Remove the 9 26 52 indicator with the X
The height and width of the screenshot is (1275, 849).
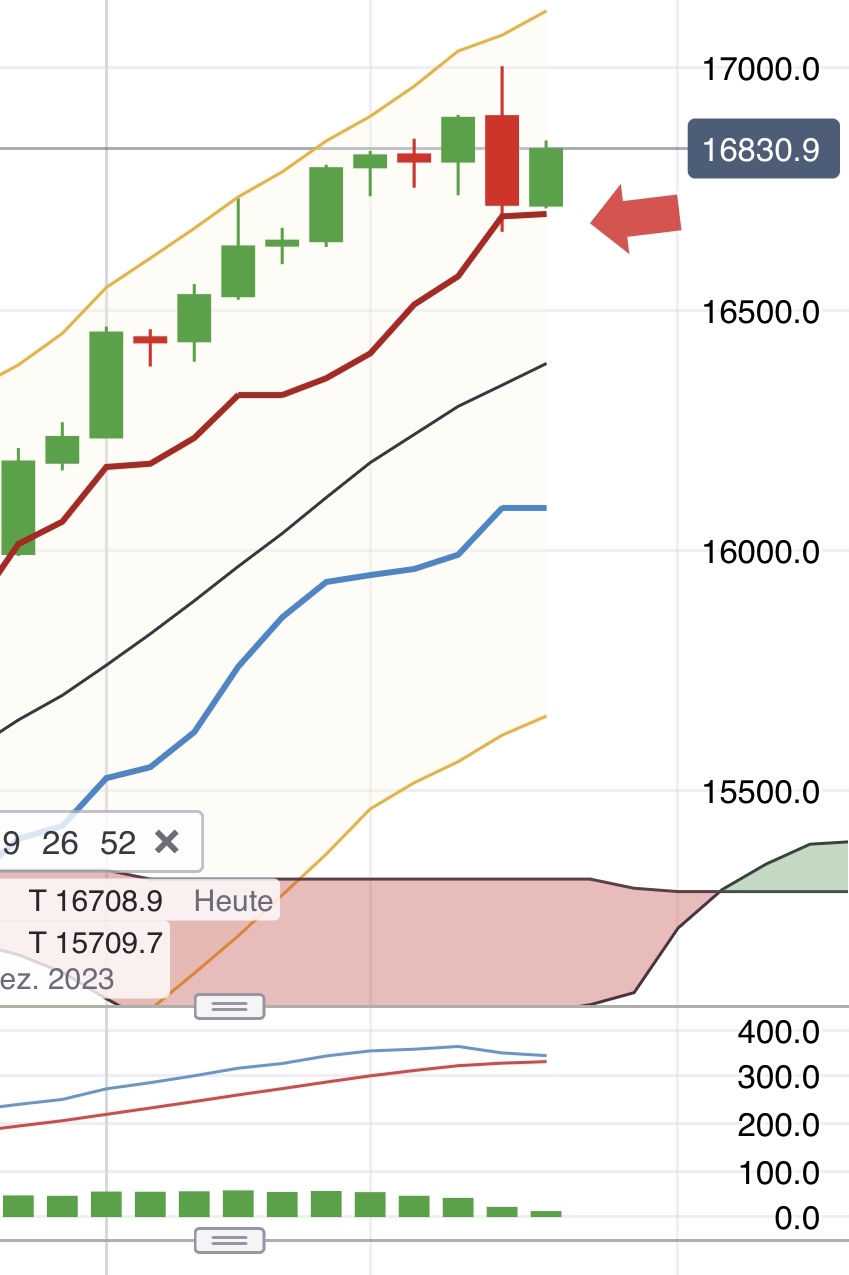pos(167,842)
